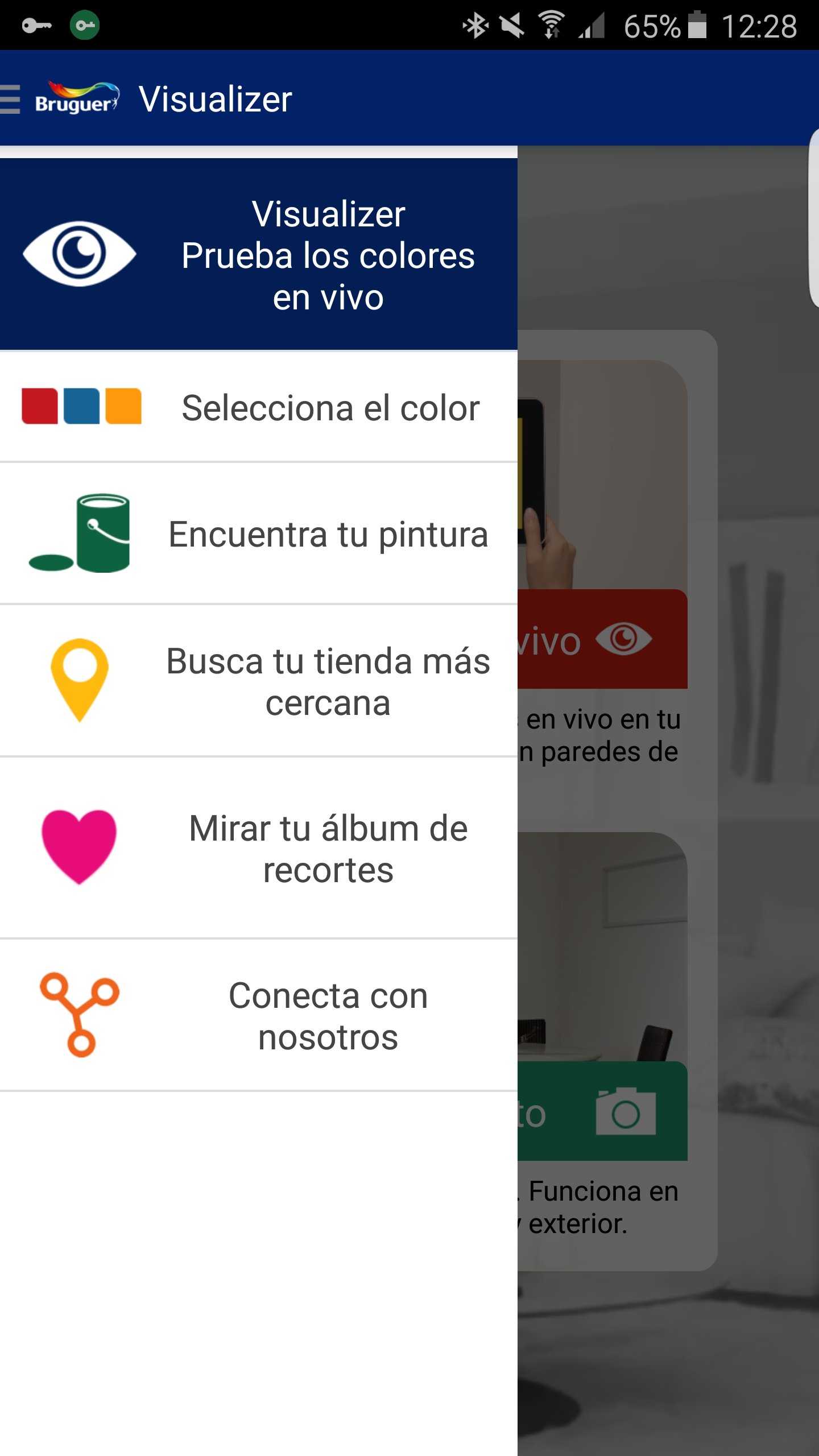Open Selecciona el color

tap(259, 407)
